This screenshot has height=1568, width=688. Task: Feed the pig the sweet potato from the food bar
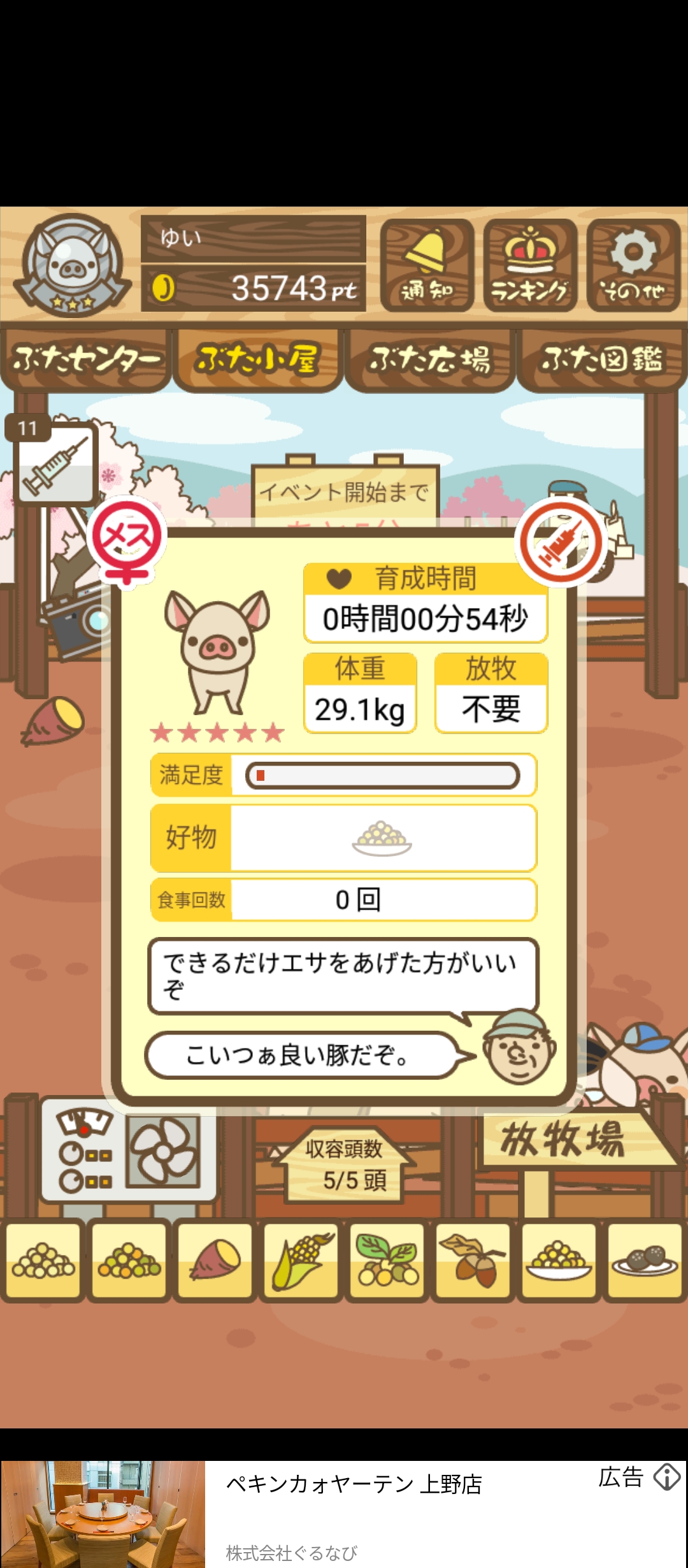pyautogui.click(x=215, y=1259)
